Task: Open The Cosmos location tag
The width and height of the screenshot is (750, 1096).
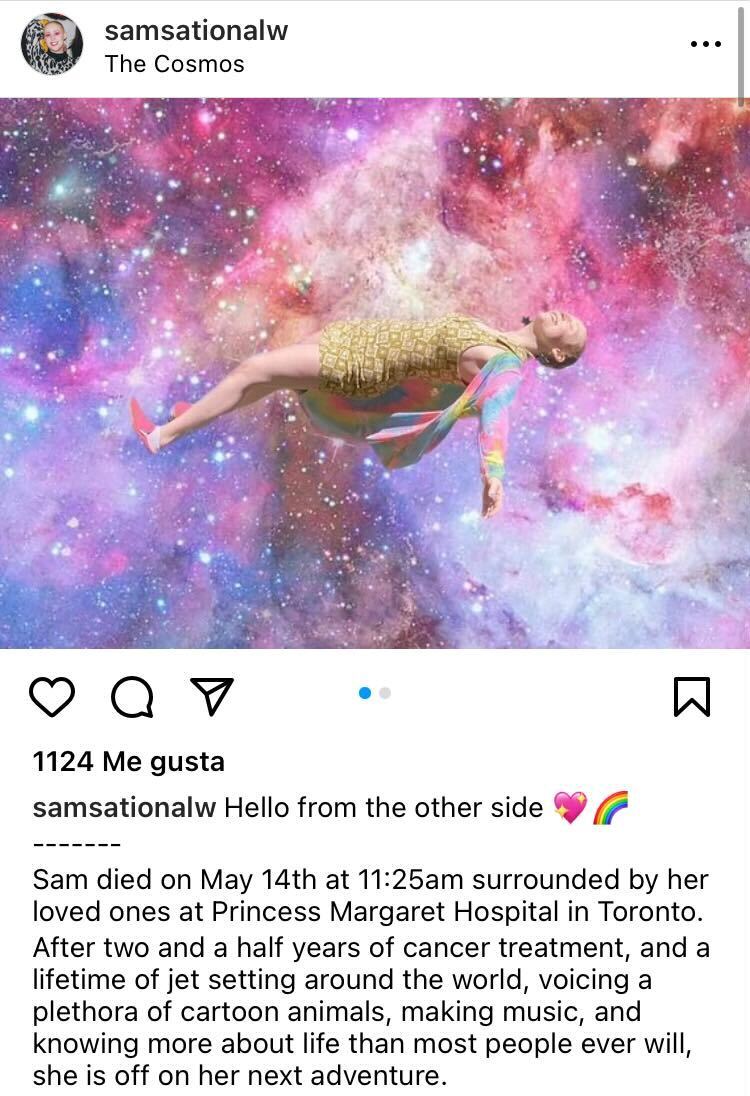Action: click(174, 64)
